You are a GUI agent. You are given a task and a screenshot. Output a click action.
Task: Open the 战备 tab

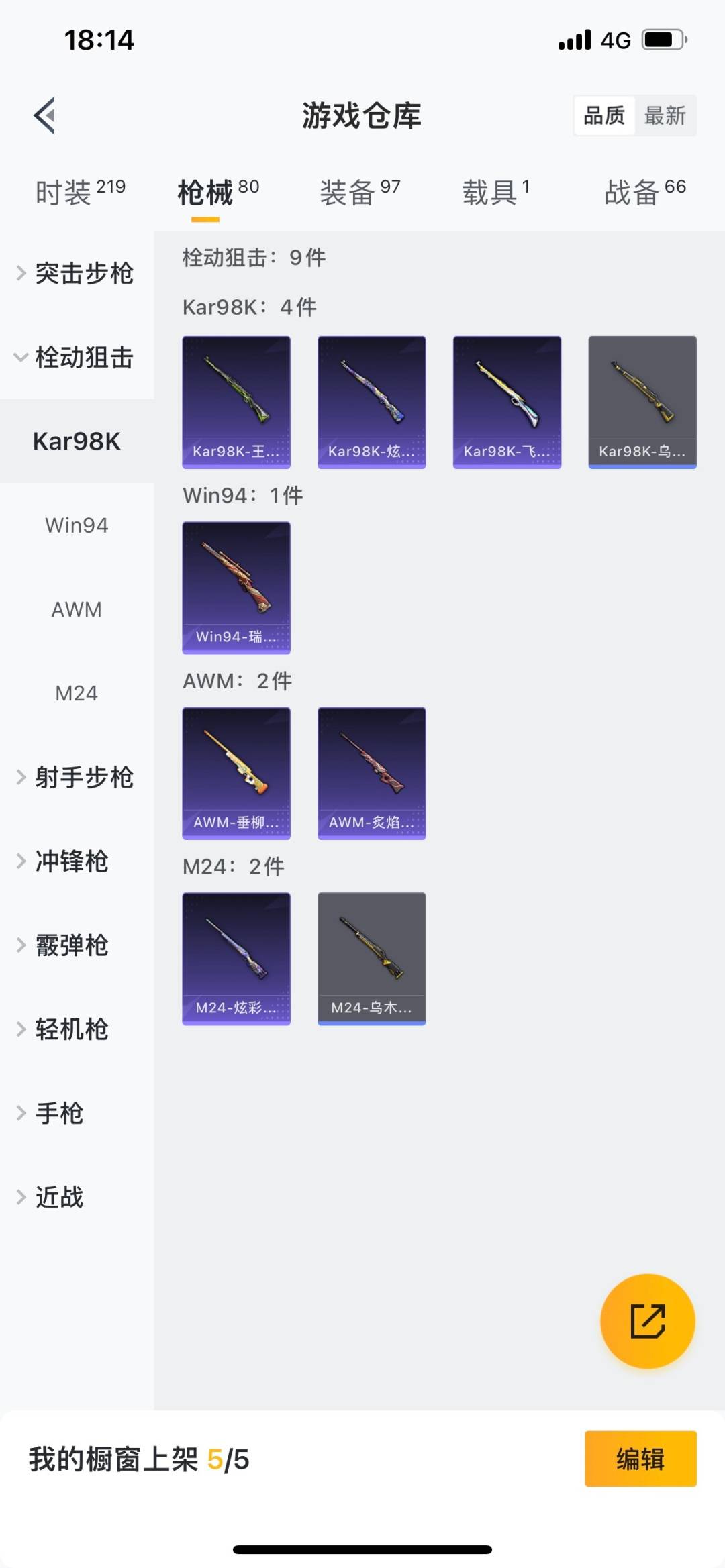[644, 193]
